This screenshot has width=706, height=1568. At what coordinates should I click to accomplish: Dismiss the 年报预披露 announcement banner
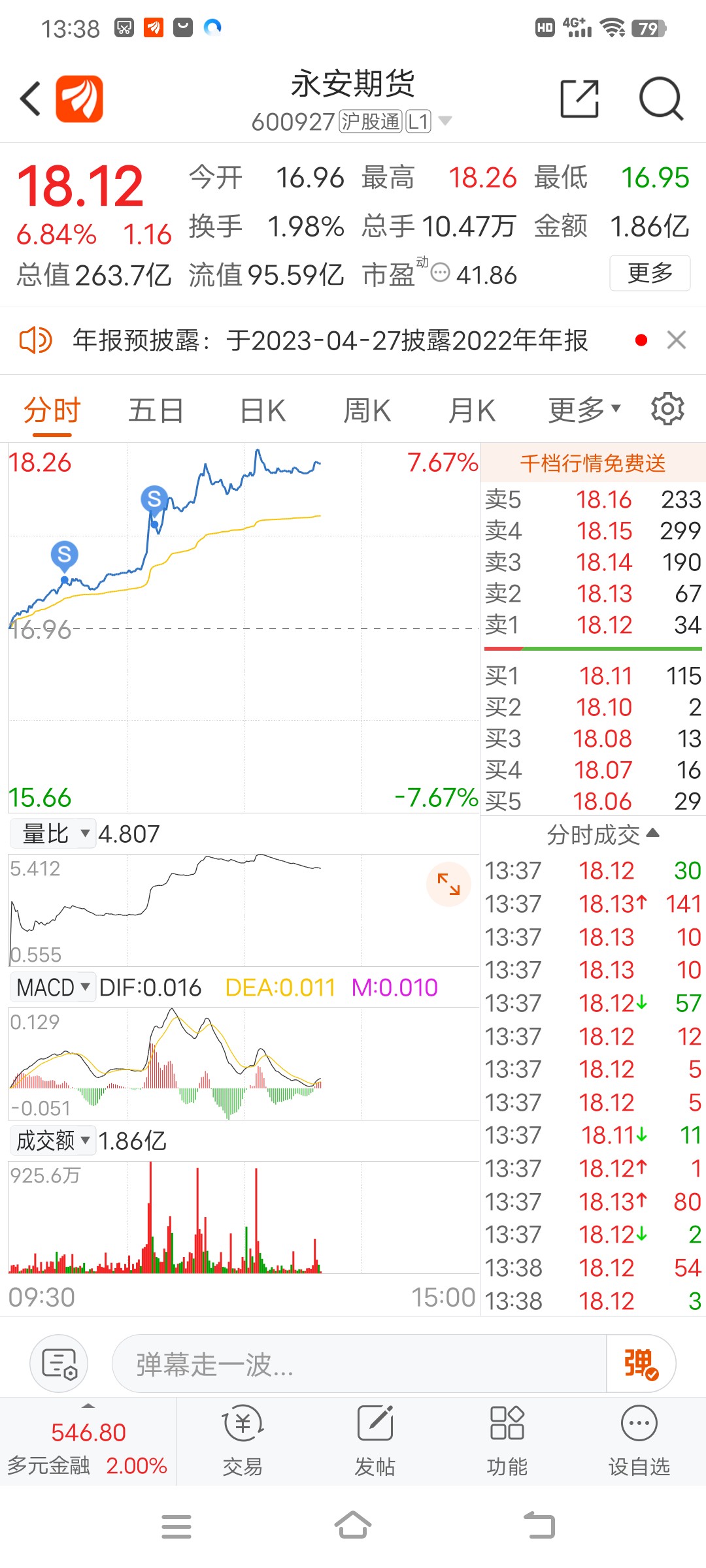[x=677, y=340]
